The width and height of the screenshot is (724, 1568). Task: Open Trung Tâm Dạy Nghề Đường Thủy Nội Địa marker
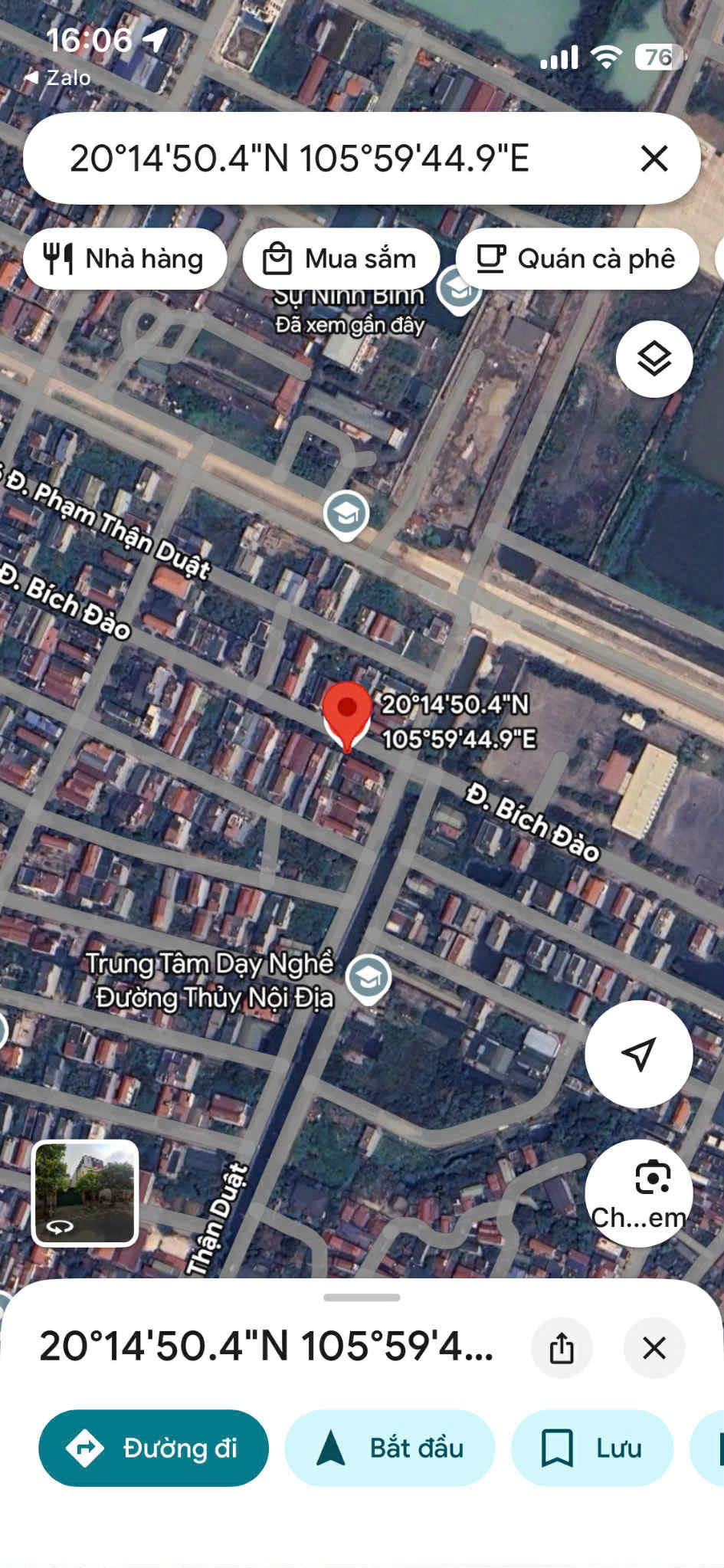(x=369, y=979)
